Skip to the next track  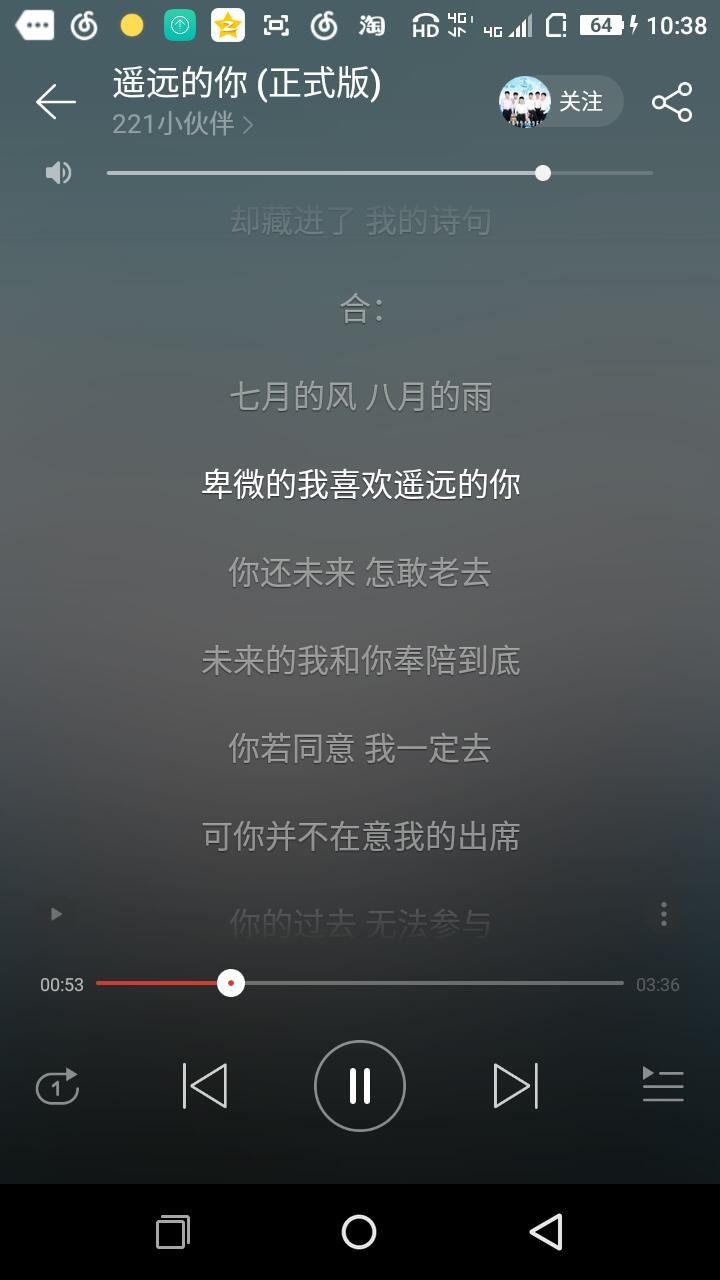pyautogui.click(x=516, y=1086)
